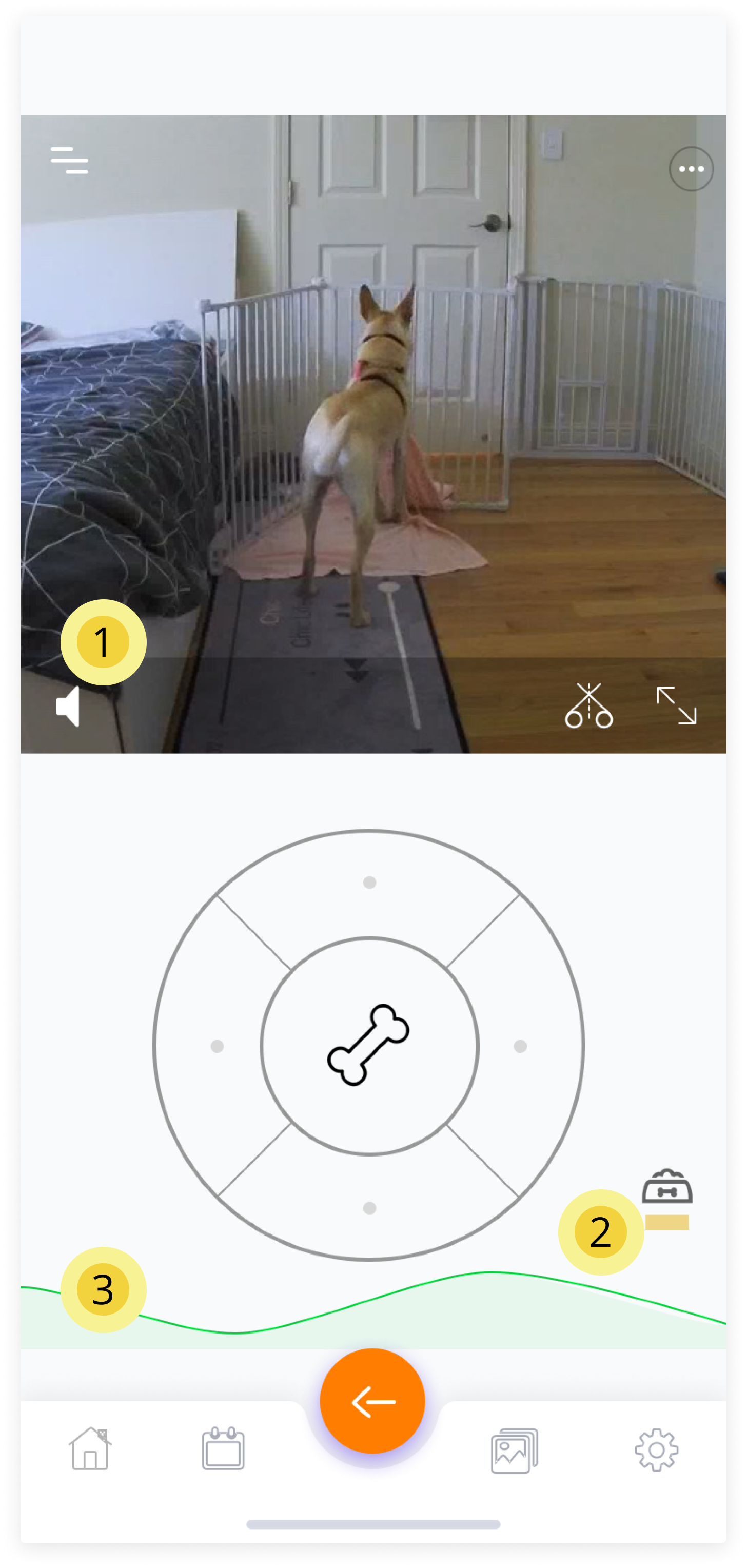Aim the treat tosser left
747x1568 pixels.
(x=217, y=1046)
